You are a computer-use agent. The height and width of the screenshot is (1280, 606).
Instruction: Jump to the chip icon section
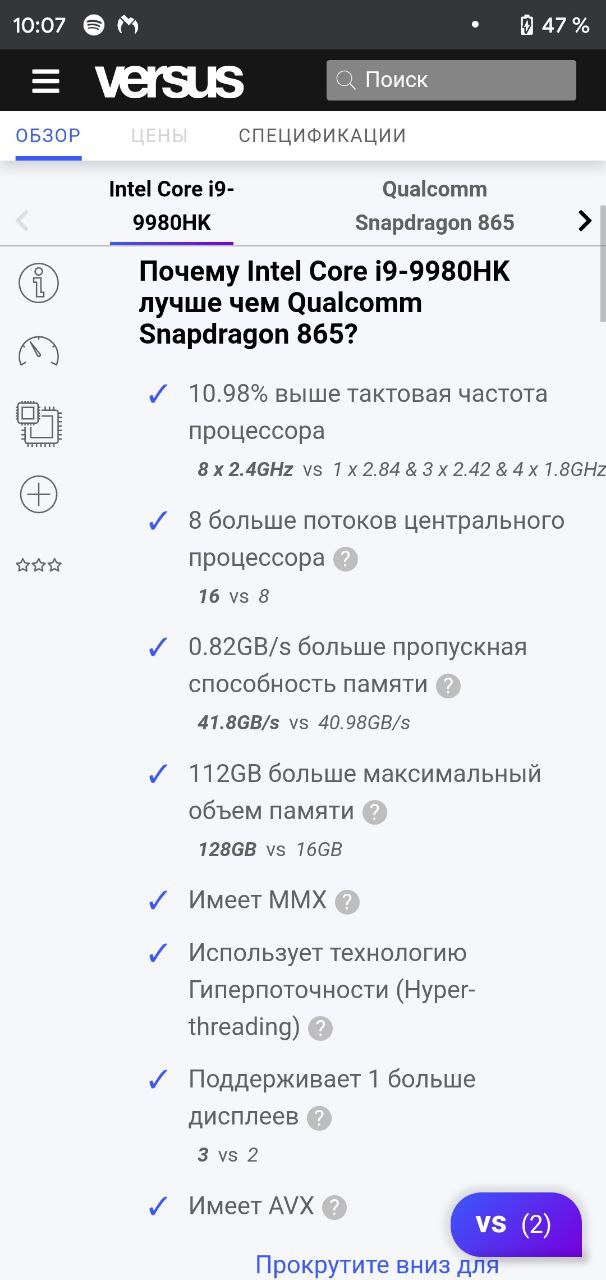click(x=39, y=422)
